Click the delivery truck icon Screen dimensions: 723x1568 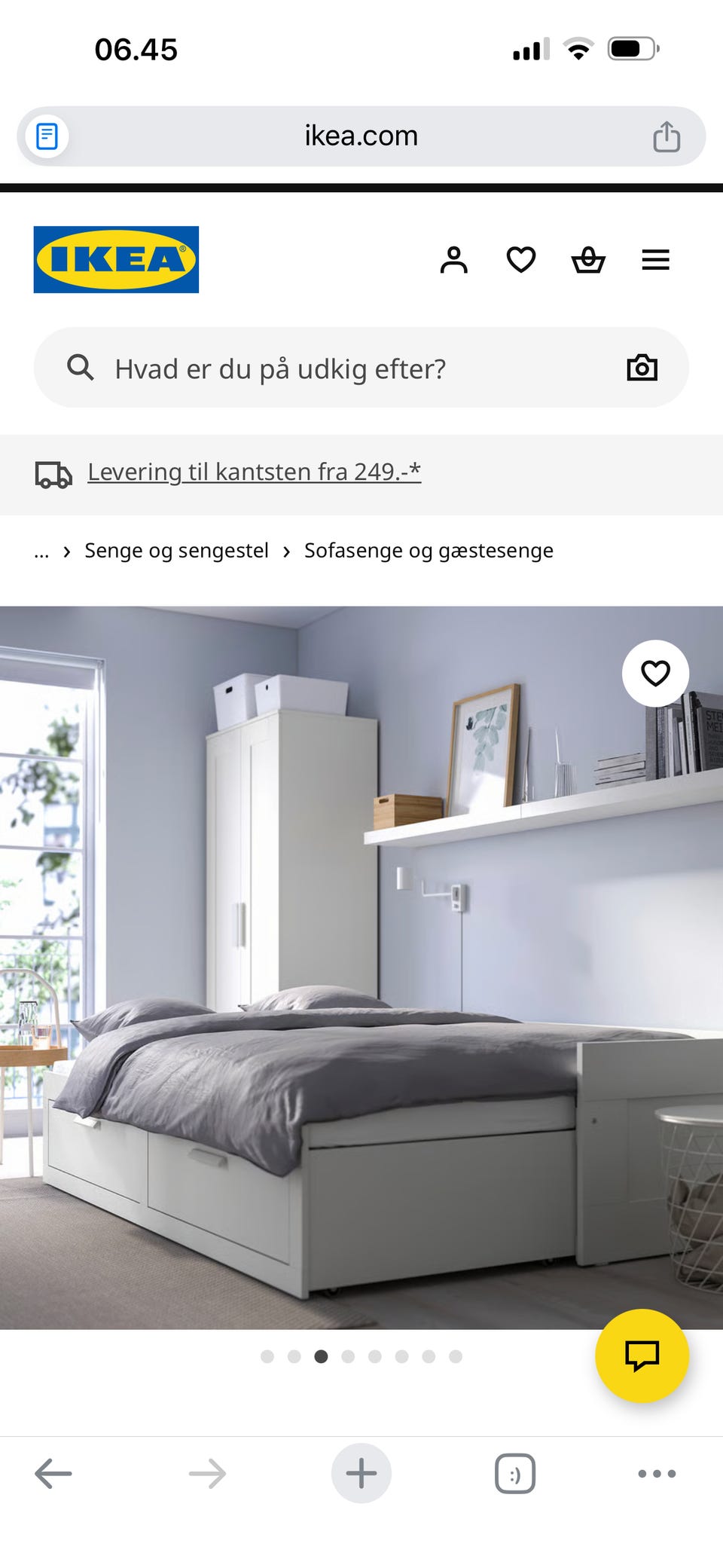pos(53,472)
